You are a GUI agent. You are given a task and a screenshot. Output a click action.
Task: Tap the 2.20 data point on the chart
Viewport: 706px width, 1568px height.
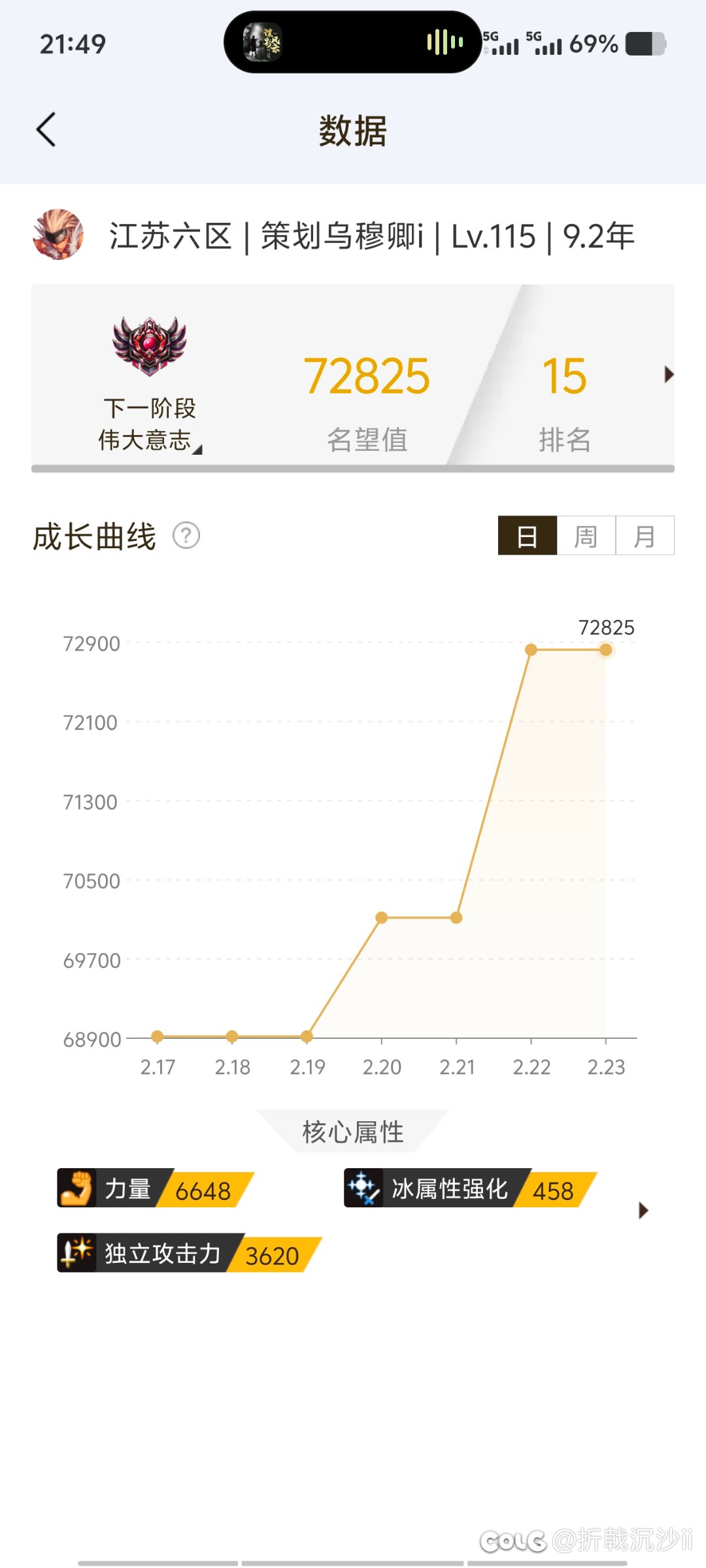pyautogui.click(x=382, y=918)
